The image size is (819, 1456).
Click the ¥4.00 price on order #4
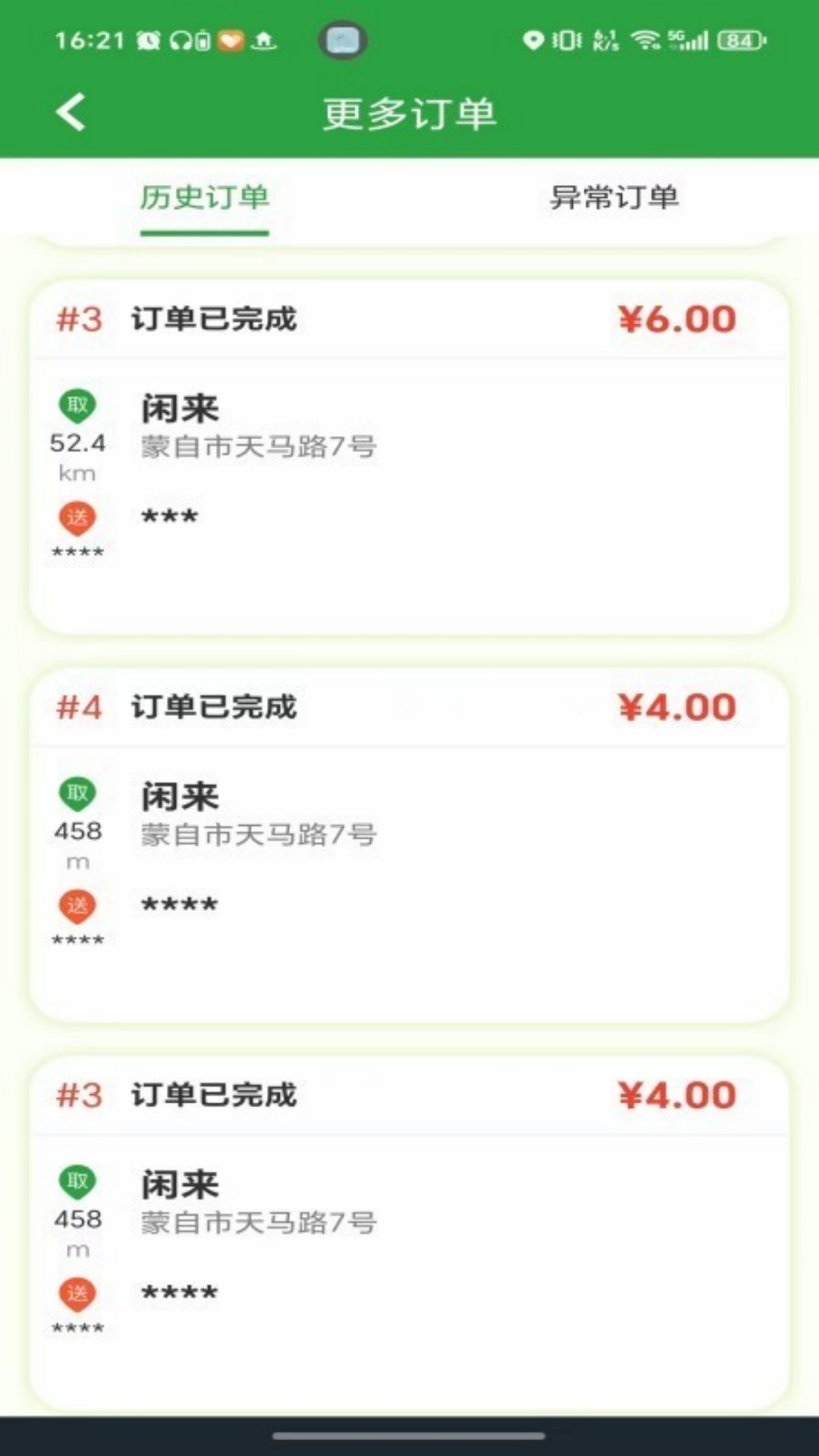click(679, 707)
